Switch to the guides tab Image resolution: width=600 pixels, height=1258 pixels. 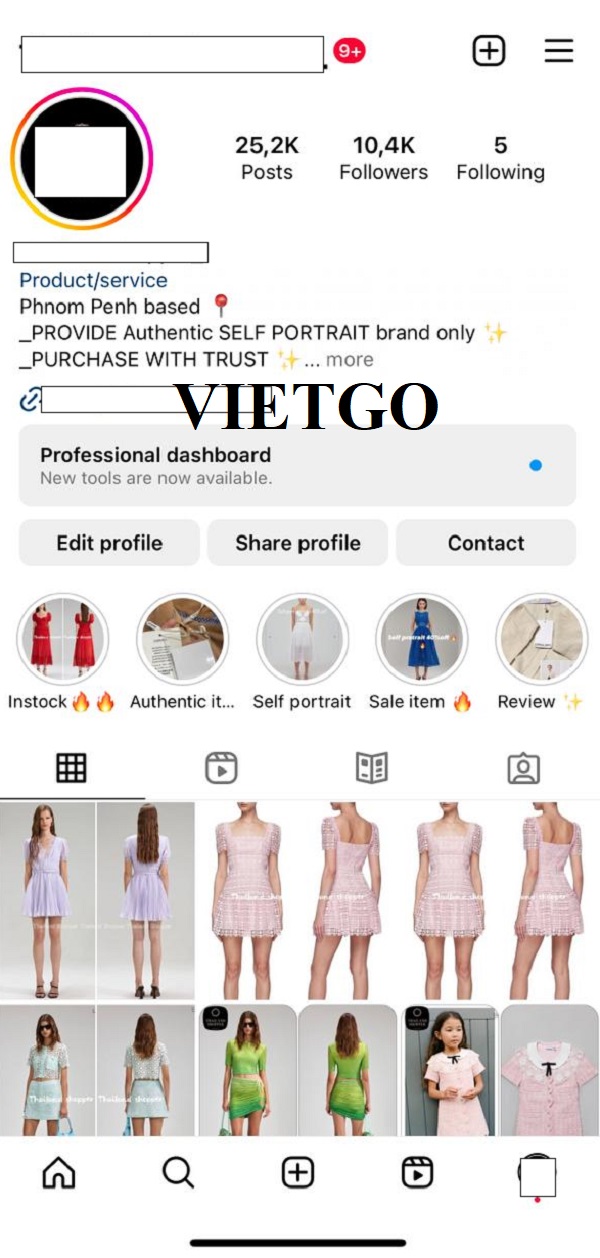[371, 768]
